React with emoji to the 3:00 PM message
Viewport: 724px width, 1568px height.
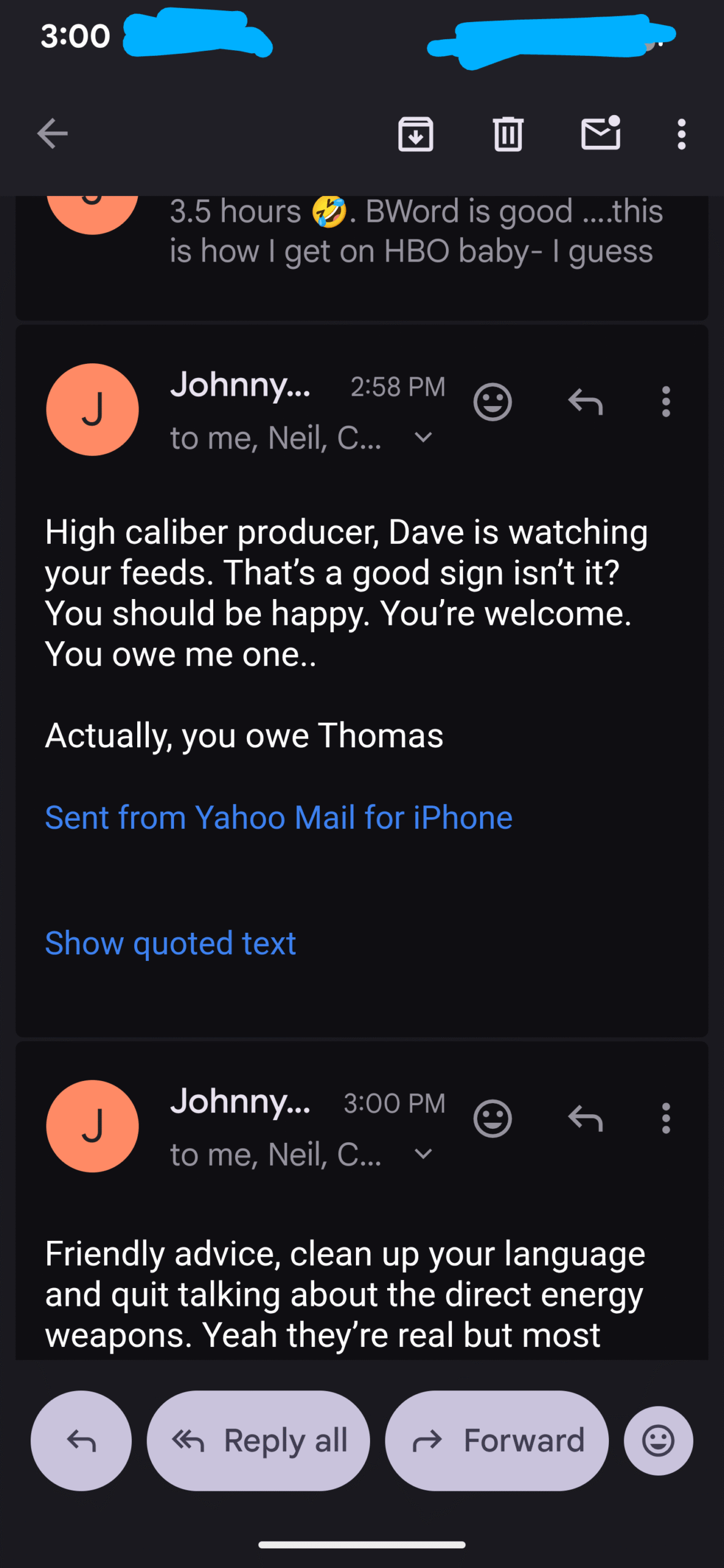492,1119
